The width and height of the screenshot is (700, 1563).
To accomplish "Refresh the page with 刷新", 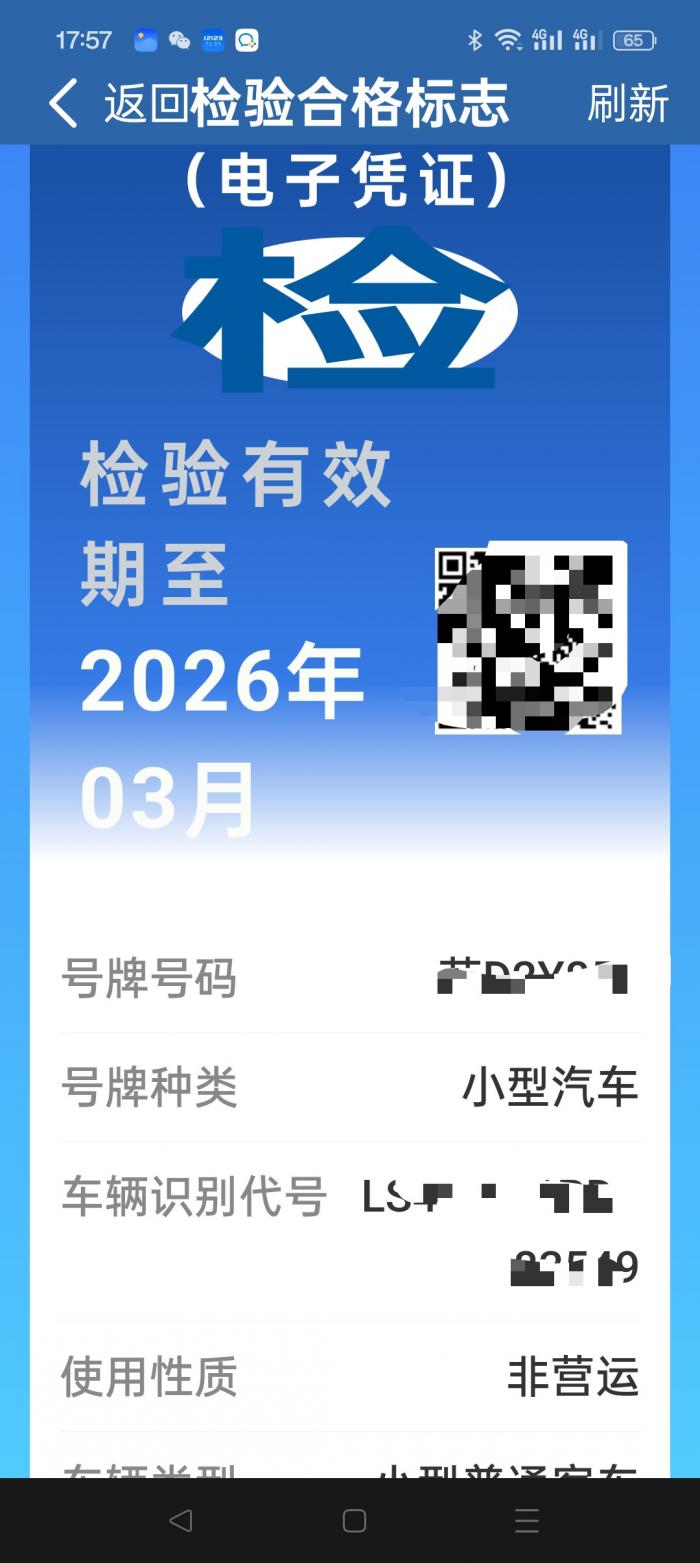I will point(627,103).
